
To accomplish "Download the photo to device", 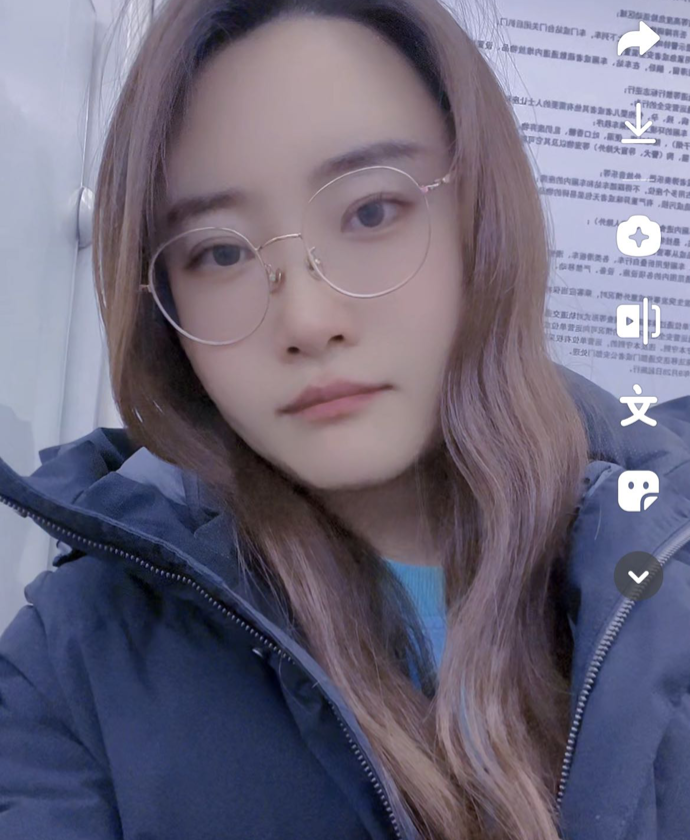I will [638, 124].
